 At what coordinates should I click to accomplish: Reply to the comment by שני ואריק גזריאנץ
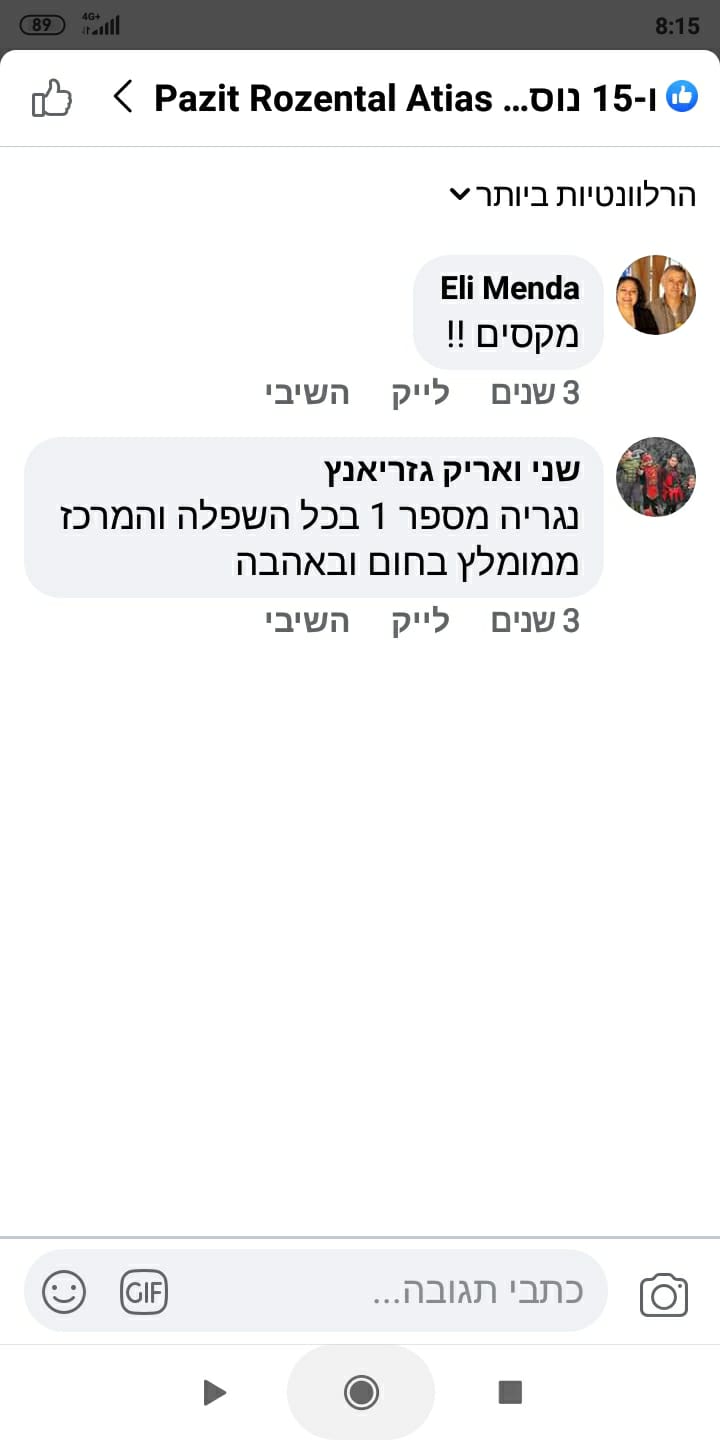[307, 622]
